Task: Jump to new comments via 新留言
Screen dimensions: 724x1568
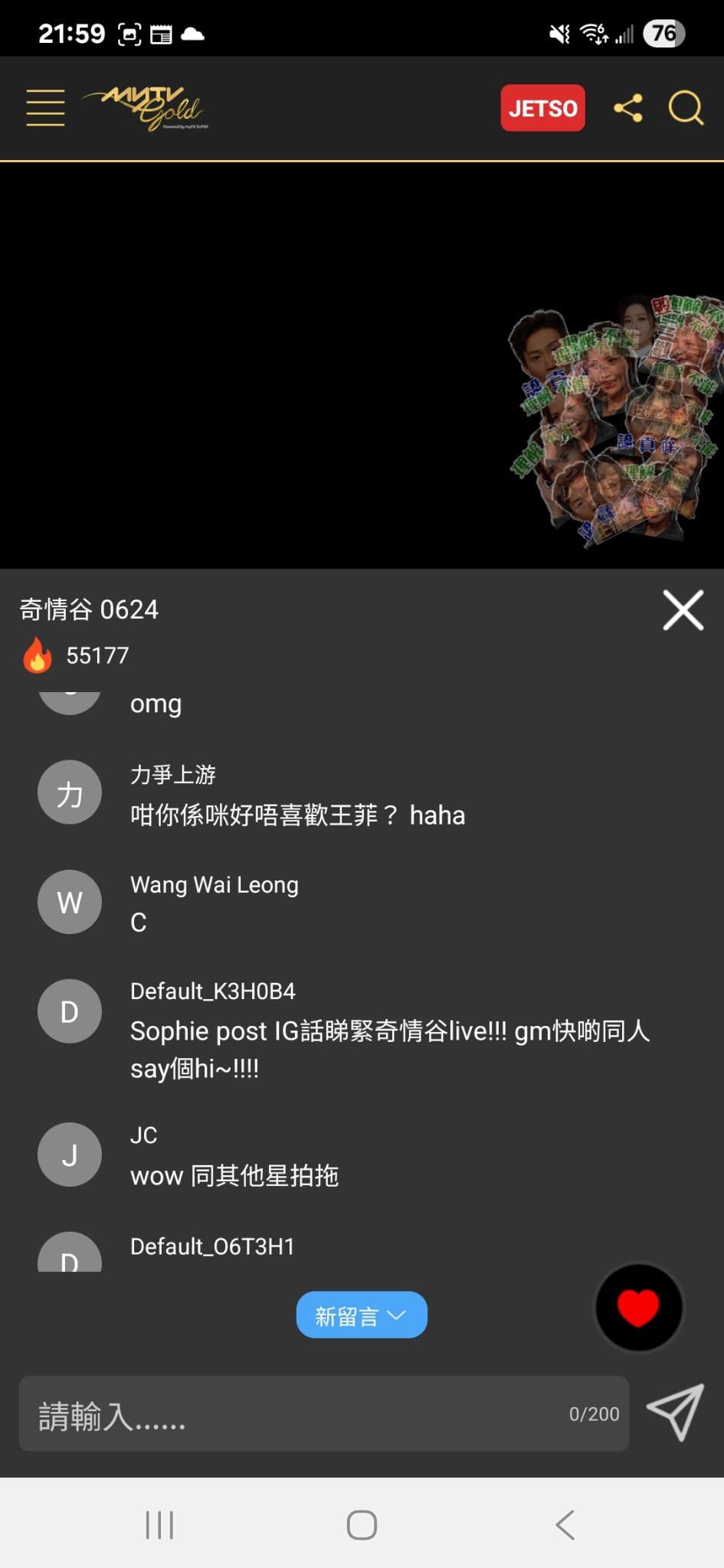Action: 362,1315
